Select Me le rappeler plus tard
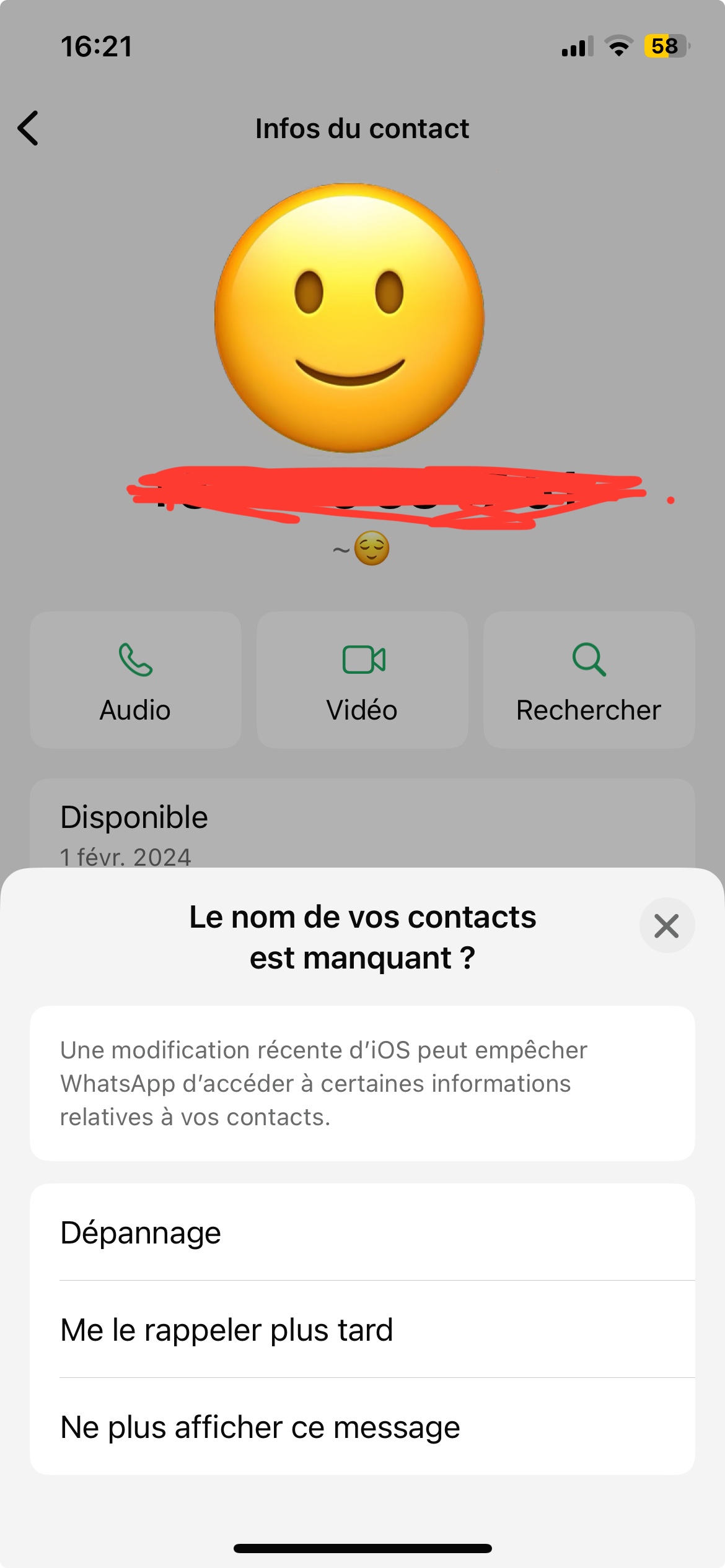Image resolution: width=725 pixels, height=1568 pixels. pyautogui.click(x=362, y=1330)
